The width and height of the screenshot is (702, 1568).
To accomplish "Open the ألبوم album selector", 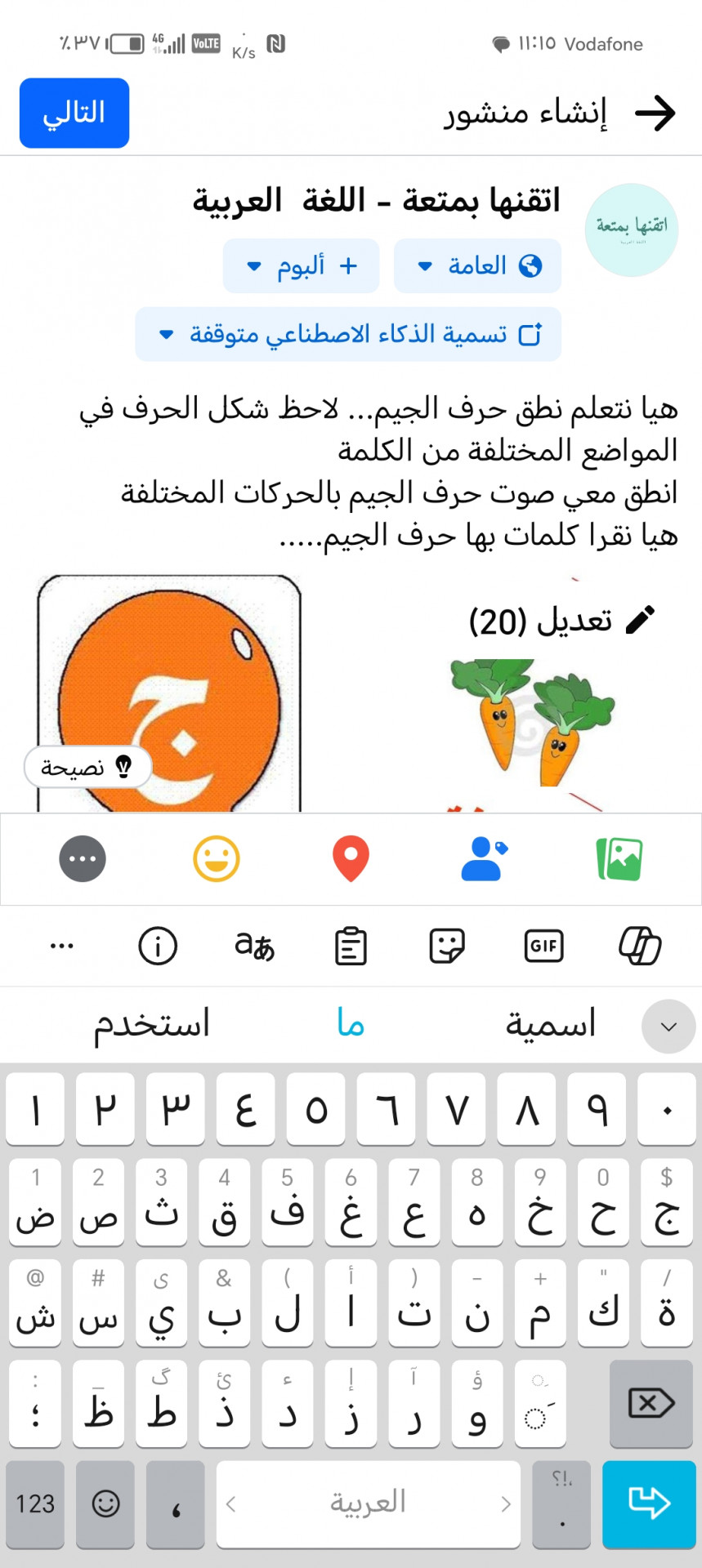I will (x=301, y=265).
